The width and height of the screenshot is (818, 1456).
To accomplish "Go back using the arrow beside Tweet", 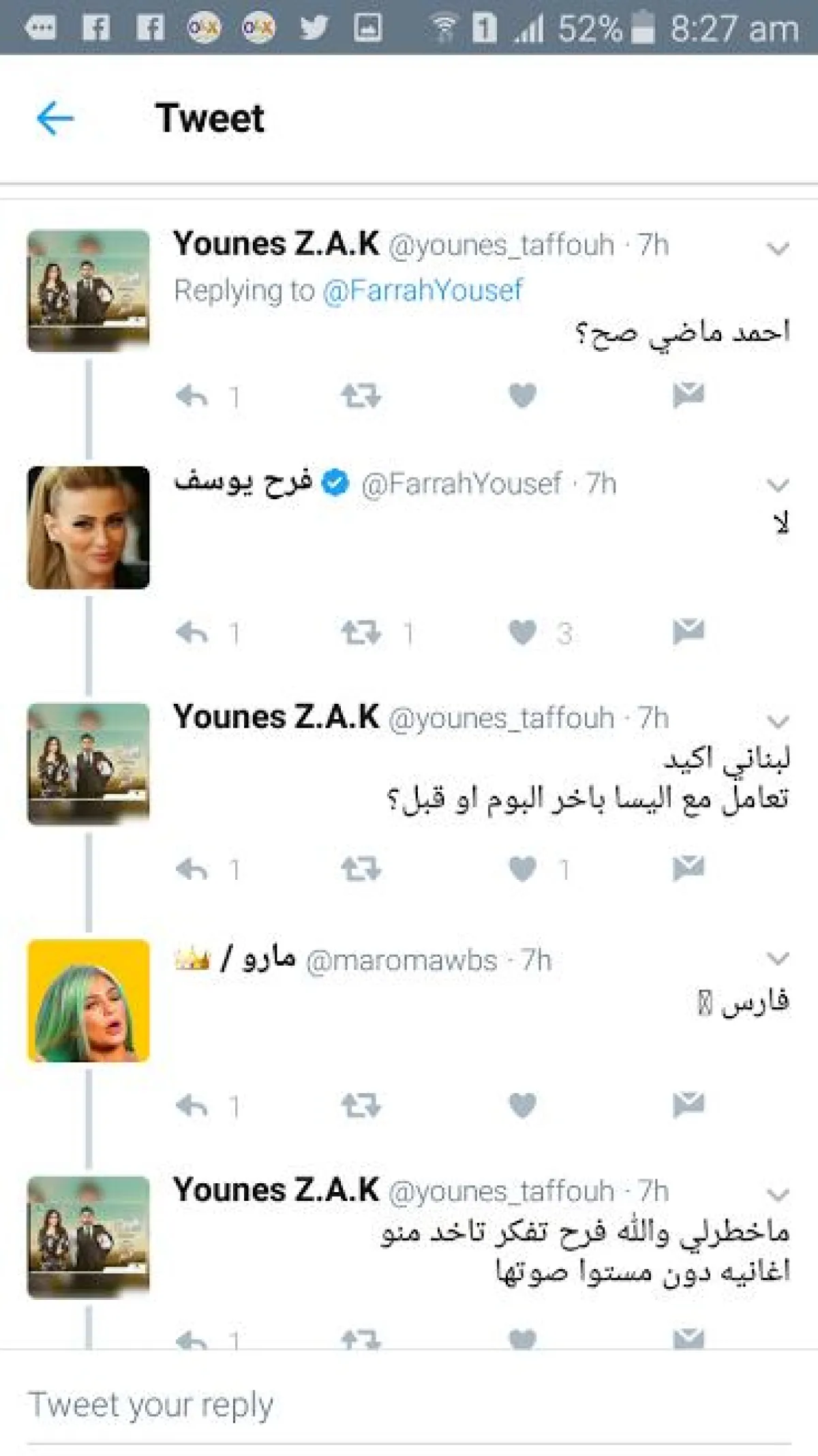I will pyautogui.click(x=55, y=119).
